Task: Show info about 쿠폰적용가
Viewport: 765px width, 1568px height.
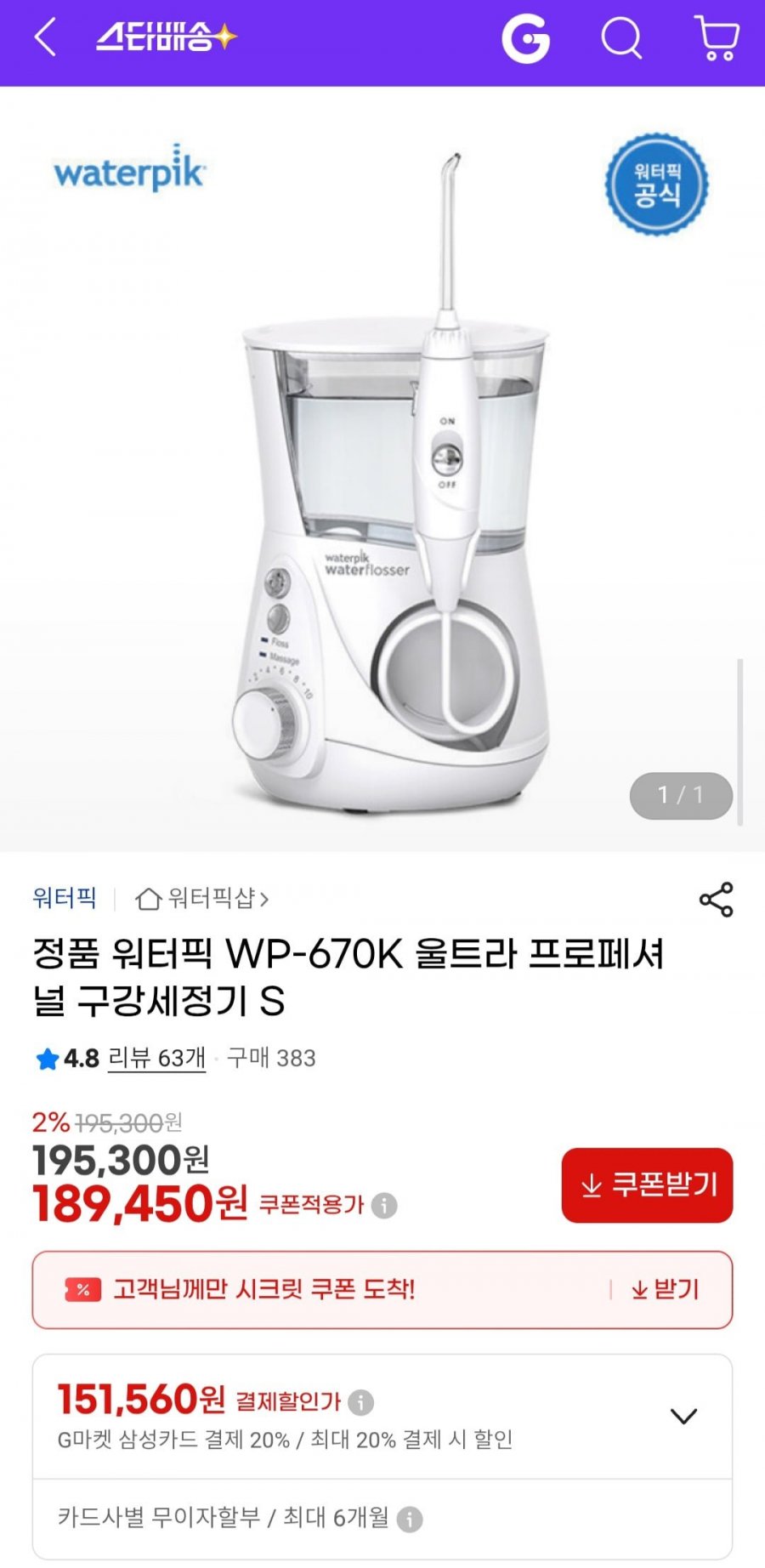Action: [x=384, y=1206]
